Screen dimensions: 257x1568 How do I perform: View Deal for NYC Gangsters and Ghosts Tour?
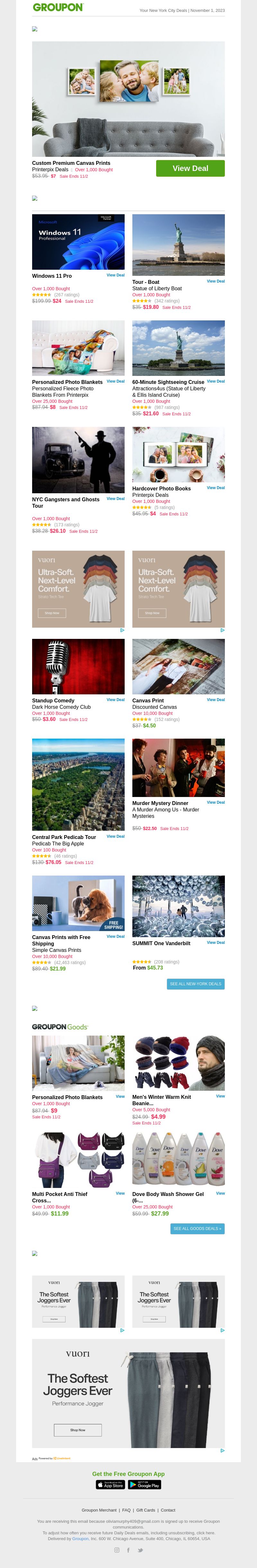[115, 498]
